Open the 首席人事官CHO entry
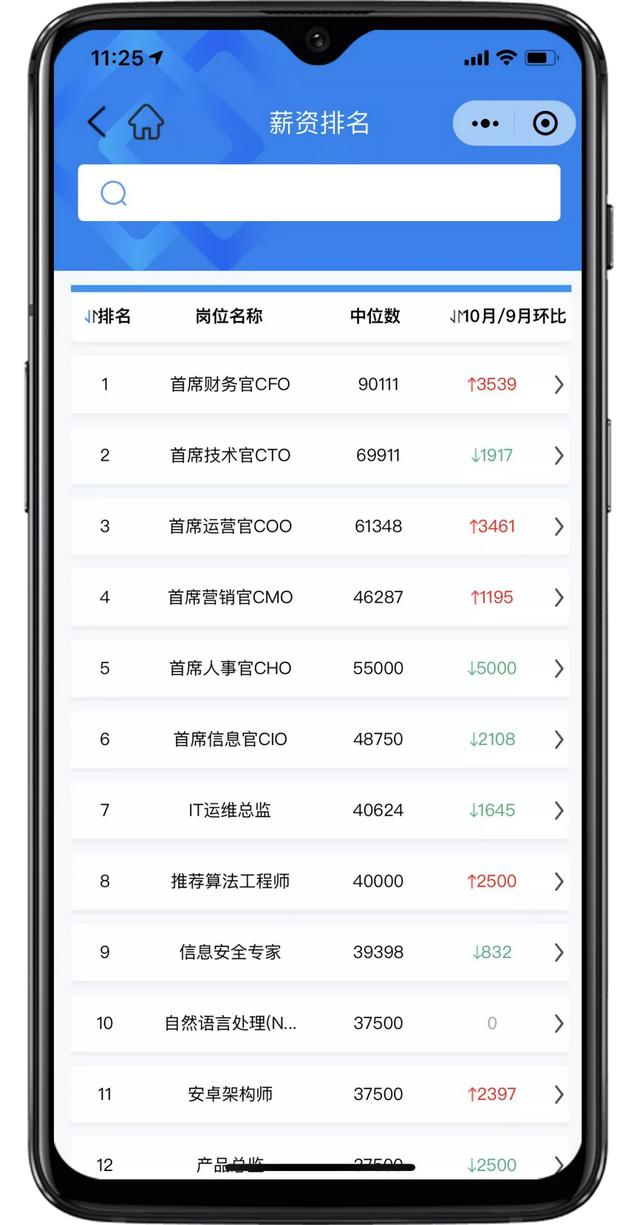The image size is (640, 1225). click(x=320, y=668)
